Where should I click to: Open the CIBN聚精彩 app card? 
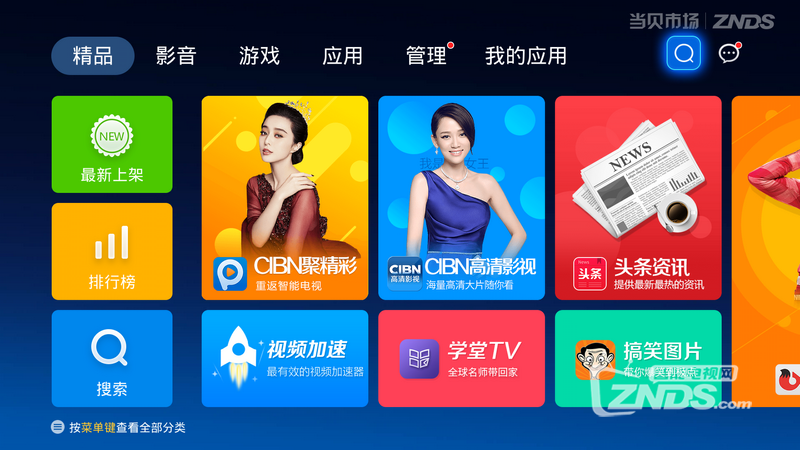tap(285, 197)
